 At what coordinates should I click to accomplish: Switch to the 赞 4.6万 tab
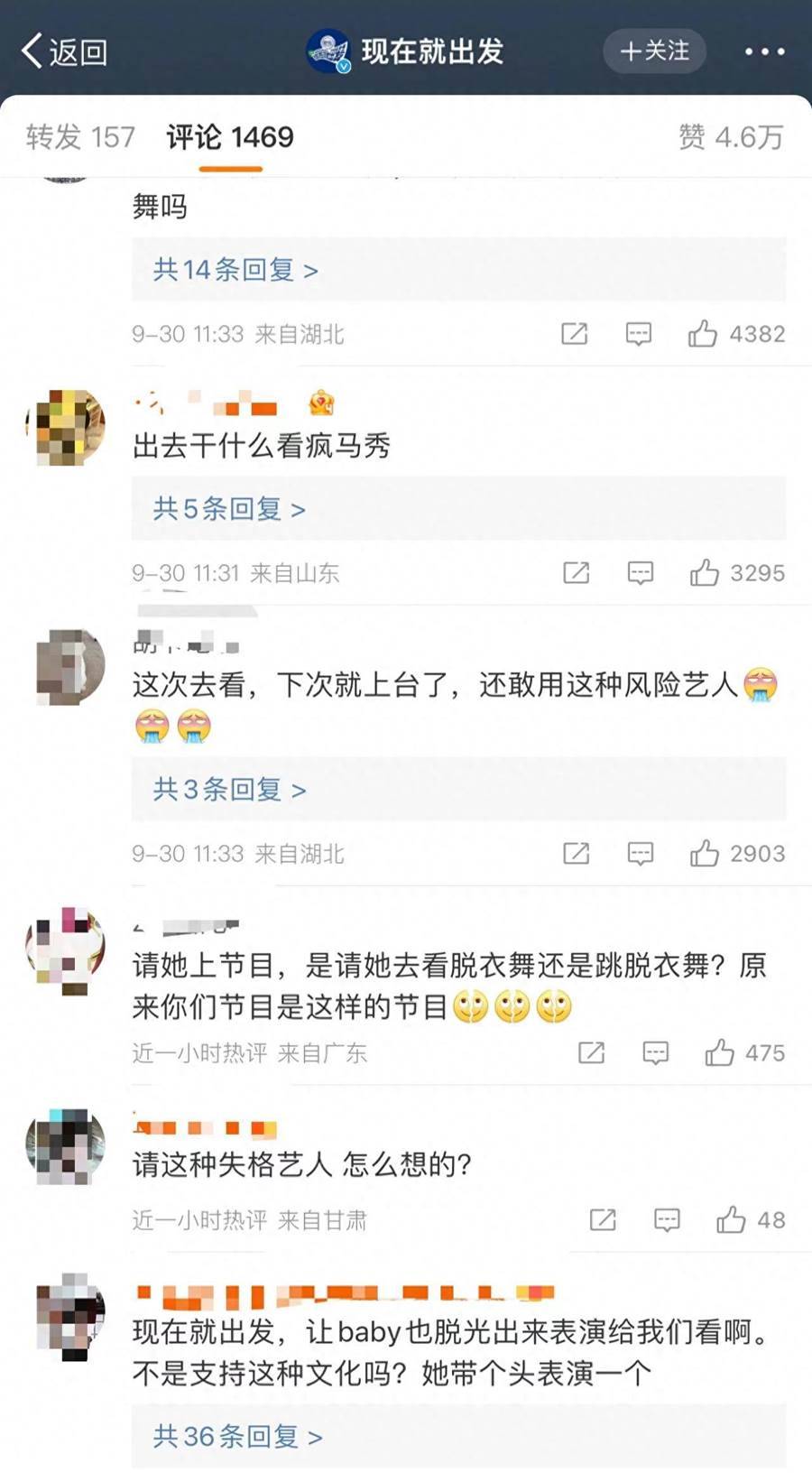730,137
